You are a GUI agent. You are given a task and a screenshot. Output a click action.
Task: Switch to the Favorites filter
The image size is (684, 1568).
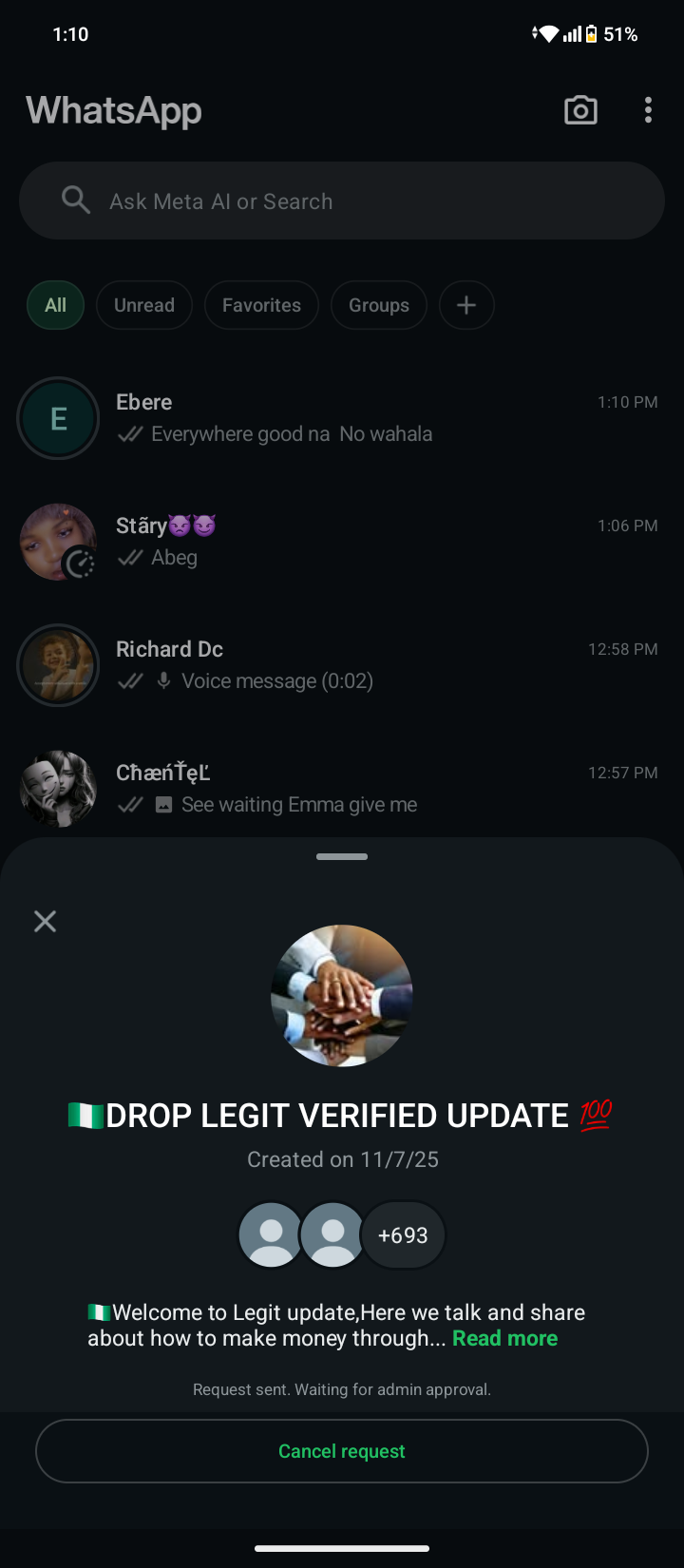coord(261,305)
